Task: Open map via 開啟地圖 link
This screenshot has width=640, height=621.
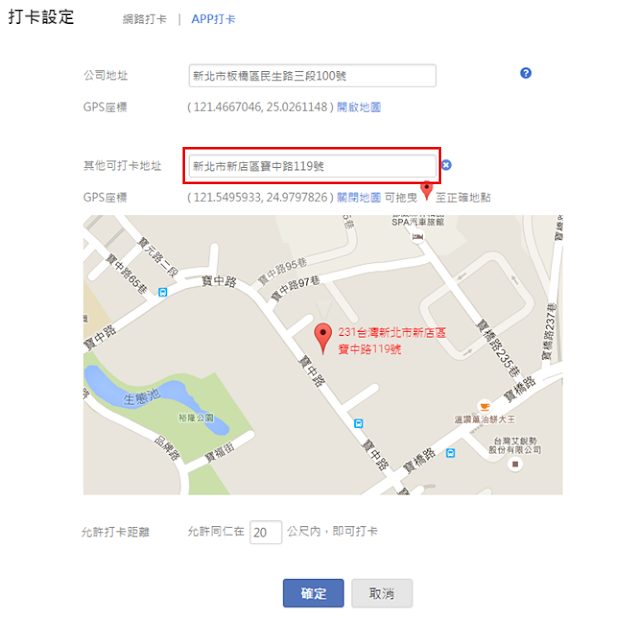Action: pyautogui.click(x=358, y=107)
